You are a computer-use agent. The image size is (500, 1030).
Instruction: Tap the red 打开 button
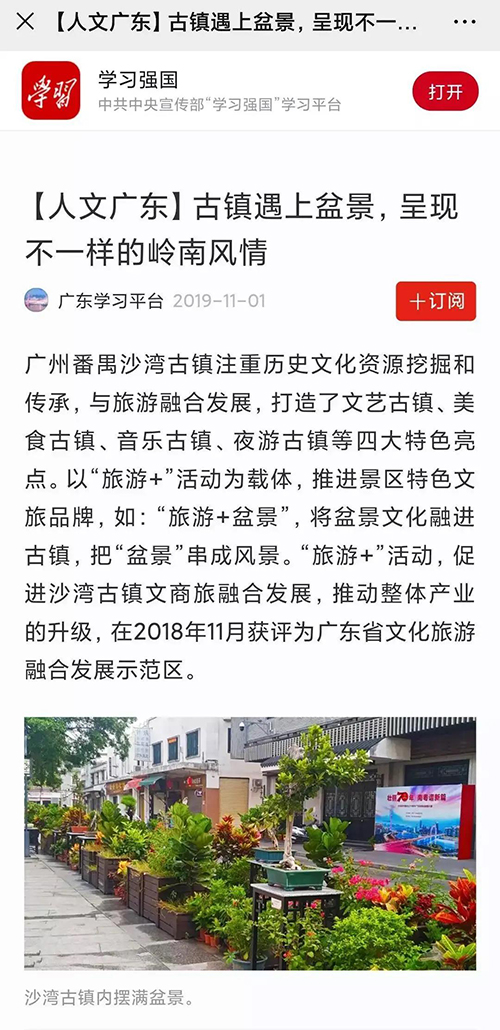tap(445, 91)
